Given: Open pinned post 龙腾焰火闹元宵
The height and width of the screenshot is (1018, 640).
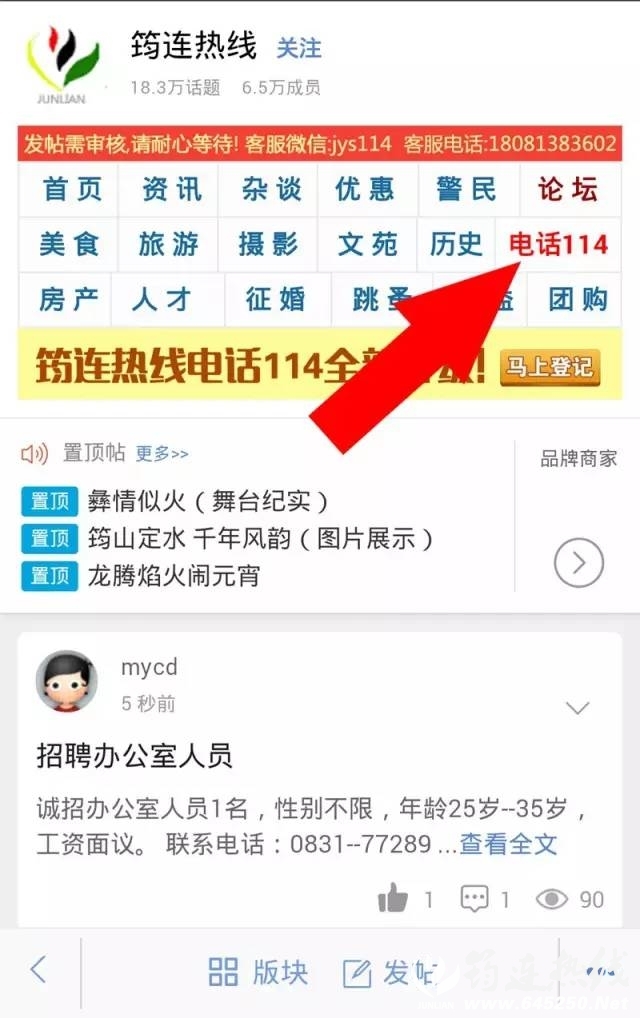Looking at the screenshot, I should point(173,576).
